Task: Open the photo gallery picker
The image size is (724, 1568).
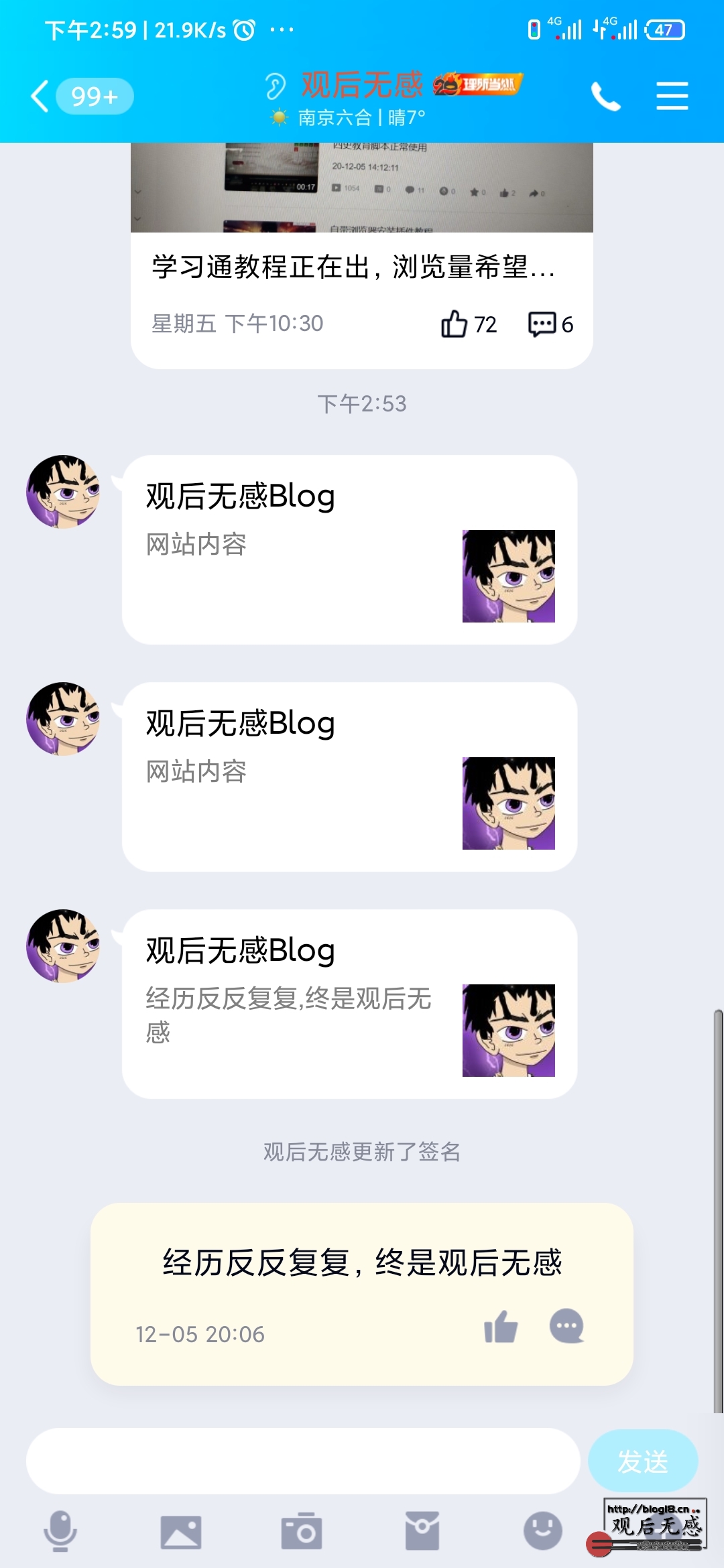Action: 181,1532
